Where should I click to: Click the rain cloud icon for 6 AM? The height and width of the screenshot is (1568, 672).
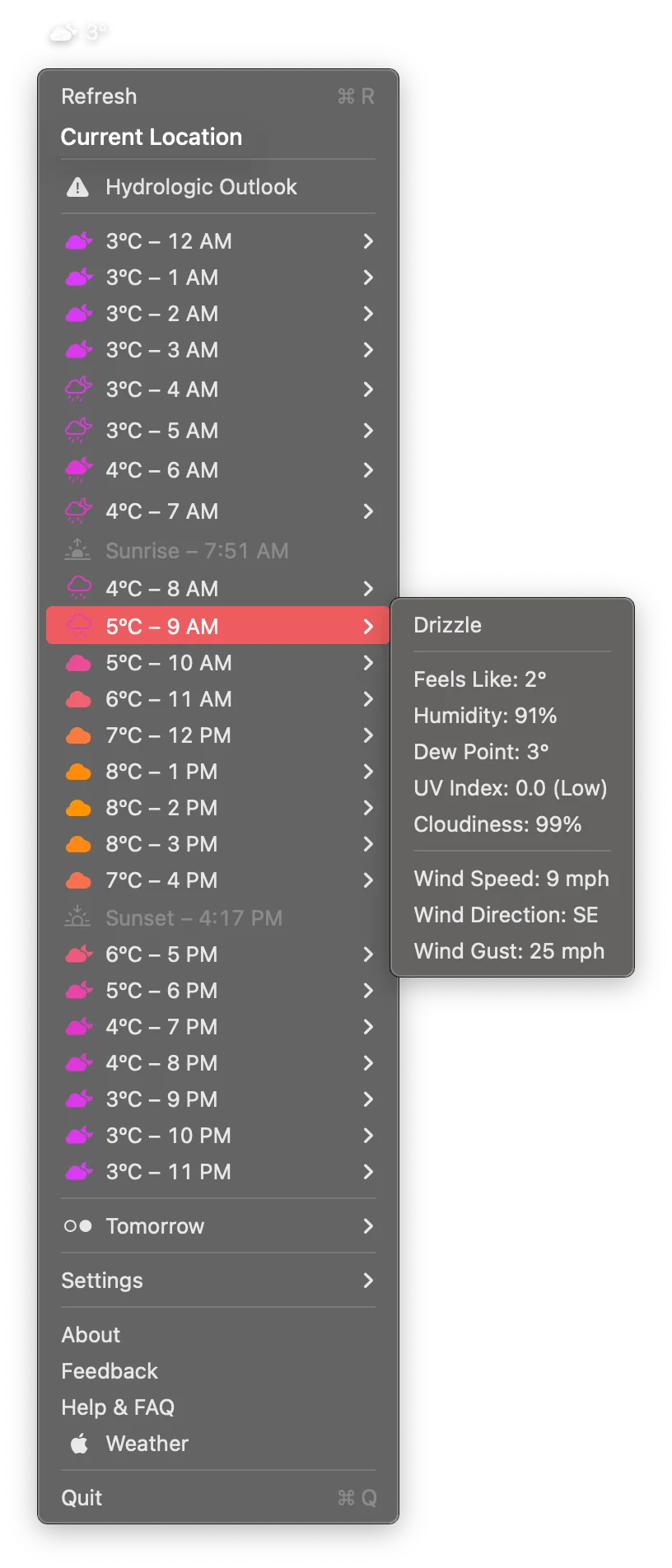tap(78, 470)
